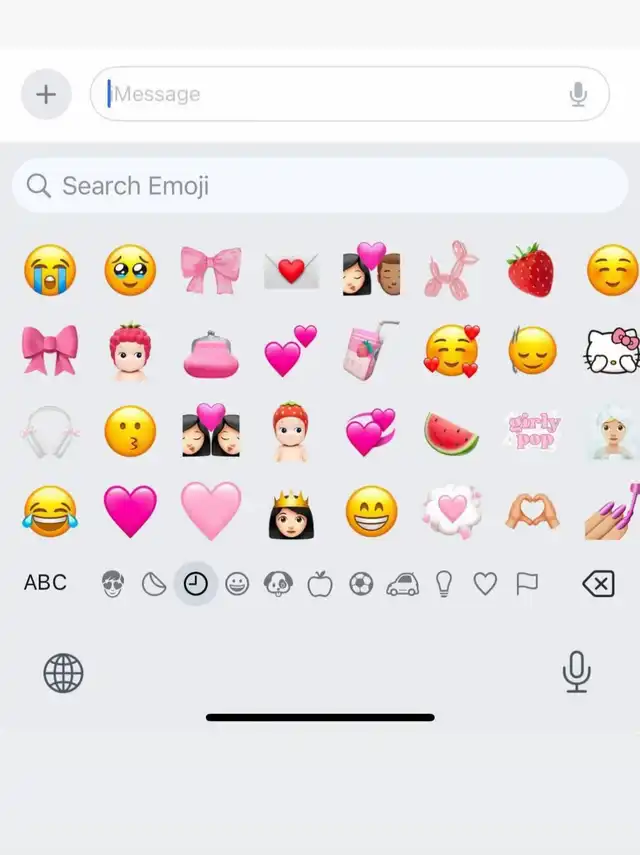640x855 pixels.
Task: Insert the watermelon slice emoji
Action: (450, 431)
